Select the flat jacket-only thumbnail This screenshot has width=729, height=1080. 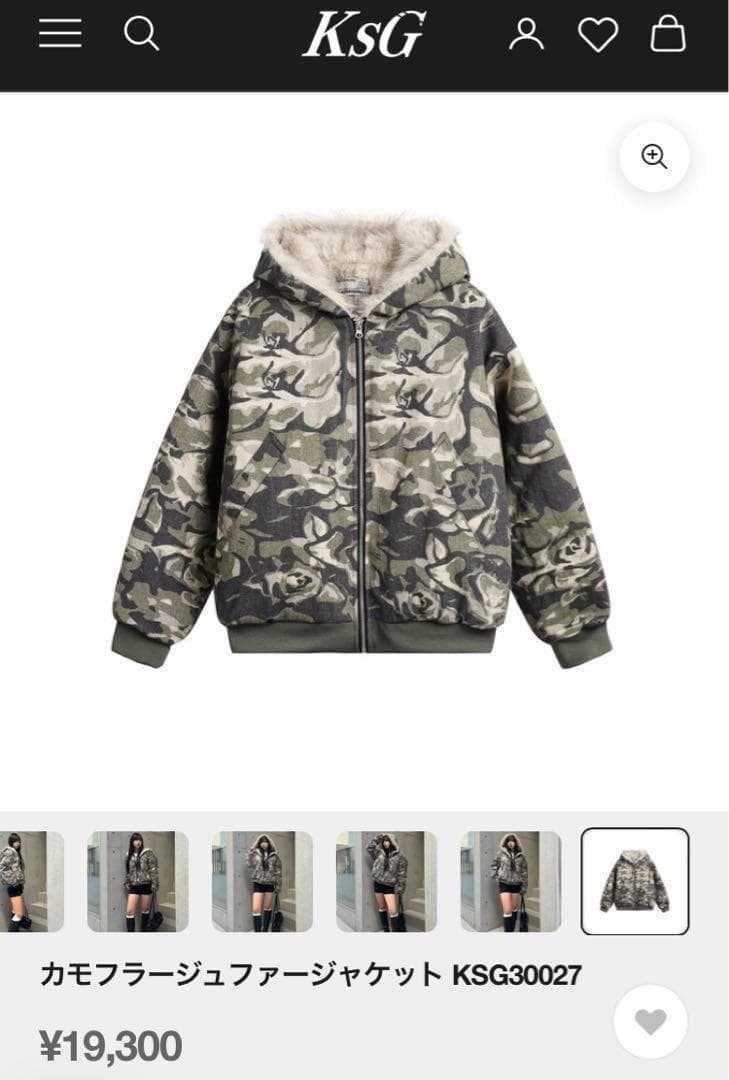(x=635, y=881)
